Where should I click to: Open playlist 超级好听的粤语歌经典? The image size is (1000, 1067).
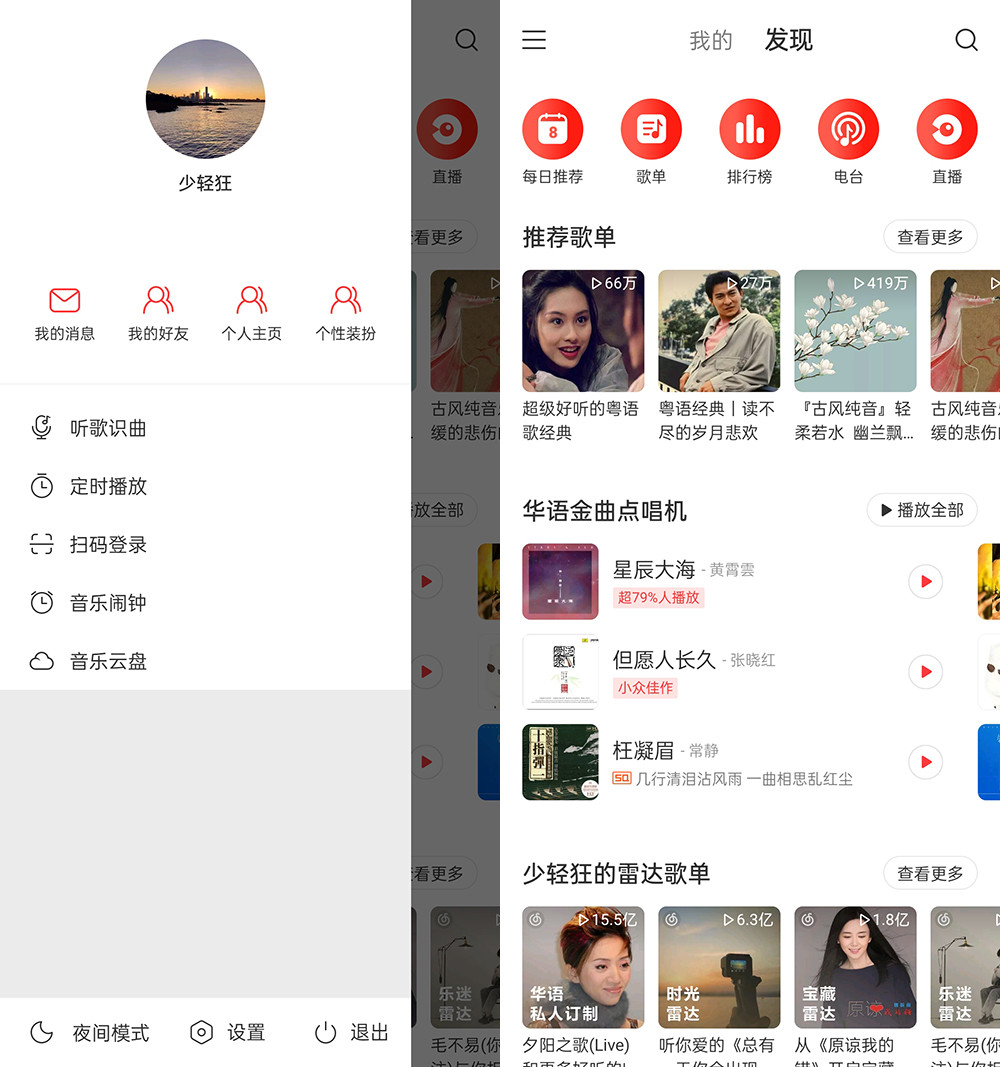(583, 355)
